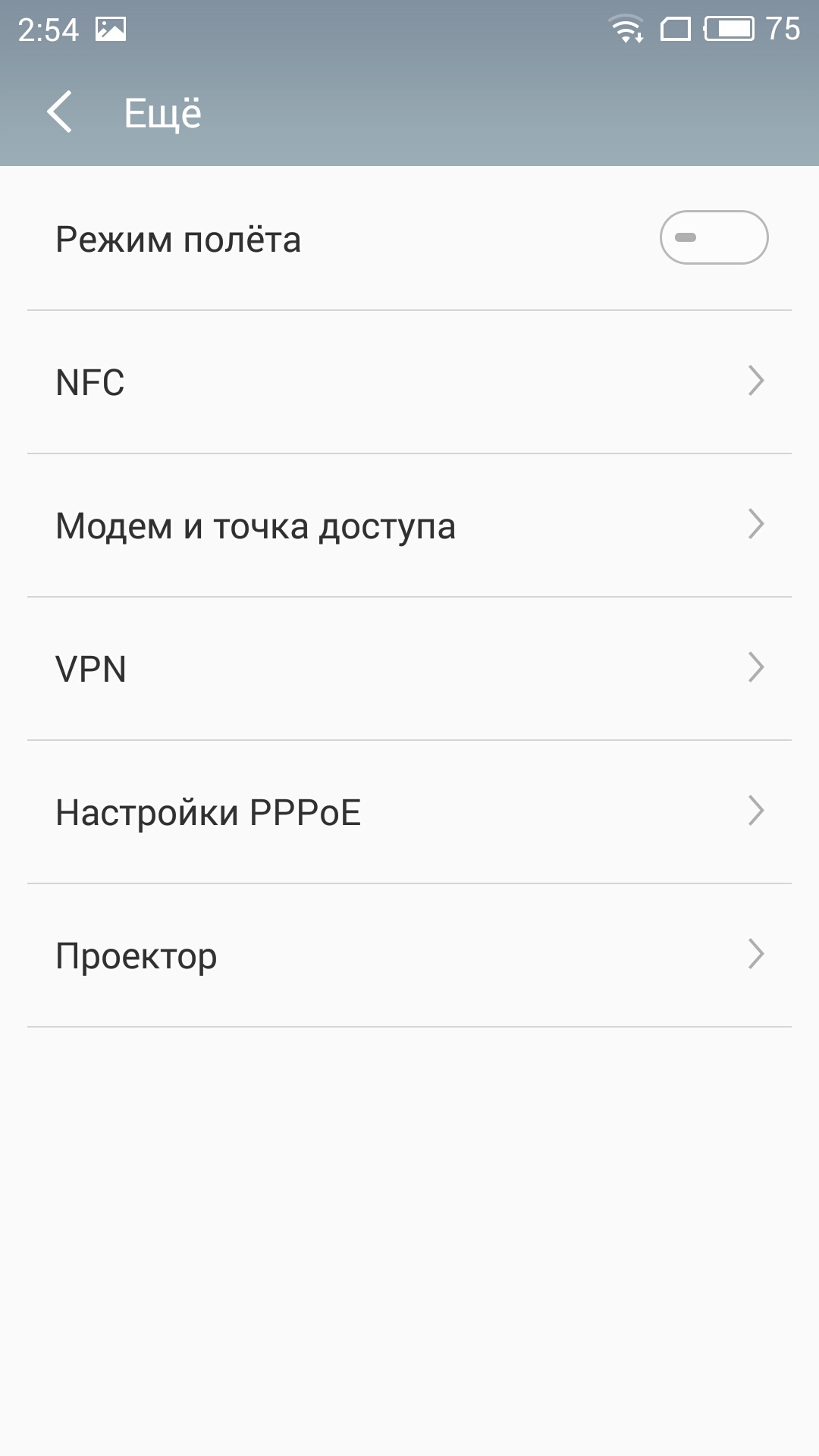The height and width of the screenshot is (1456, 819).
Task: Open Настройки PPPoE
Action: 409,812
